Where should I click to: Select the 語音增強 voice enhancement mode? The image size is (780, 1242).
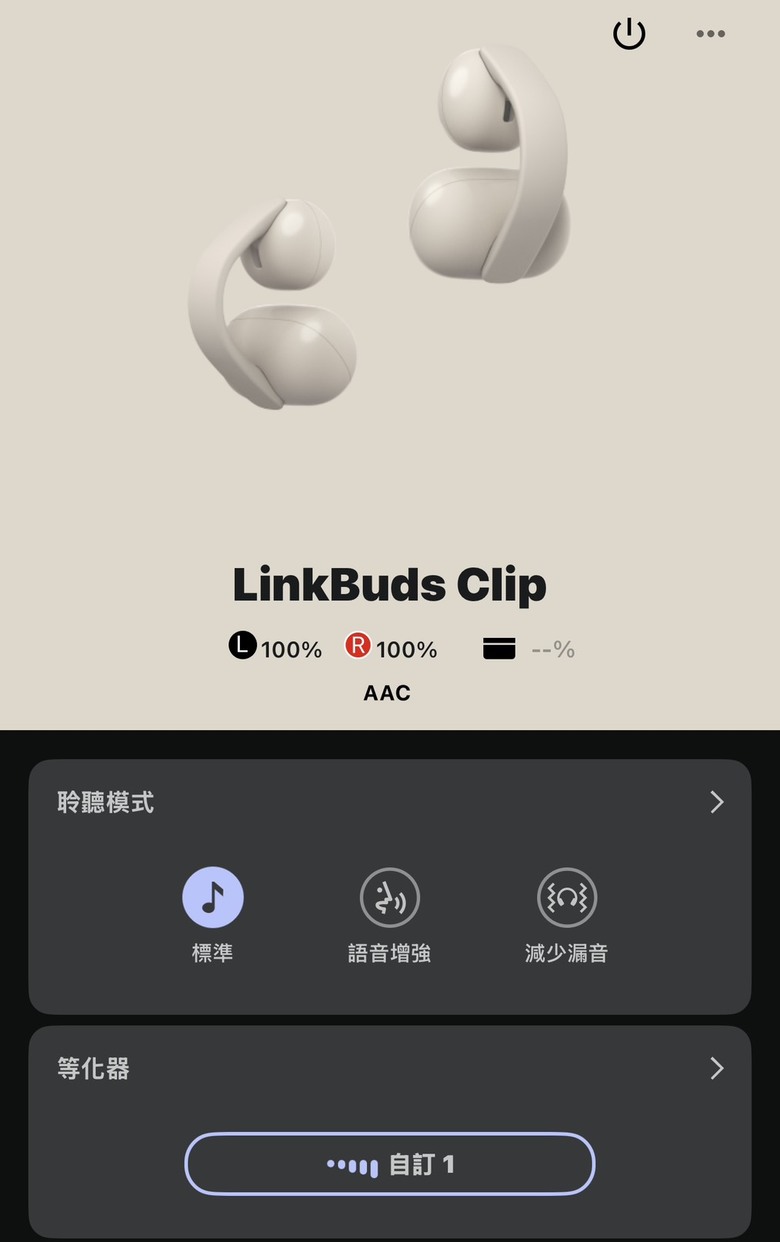point(389,897)
